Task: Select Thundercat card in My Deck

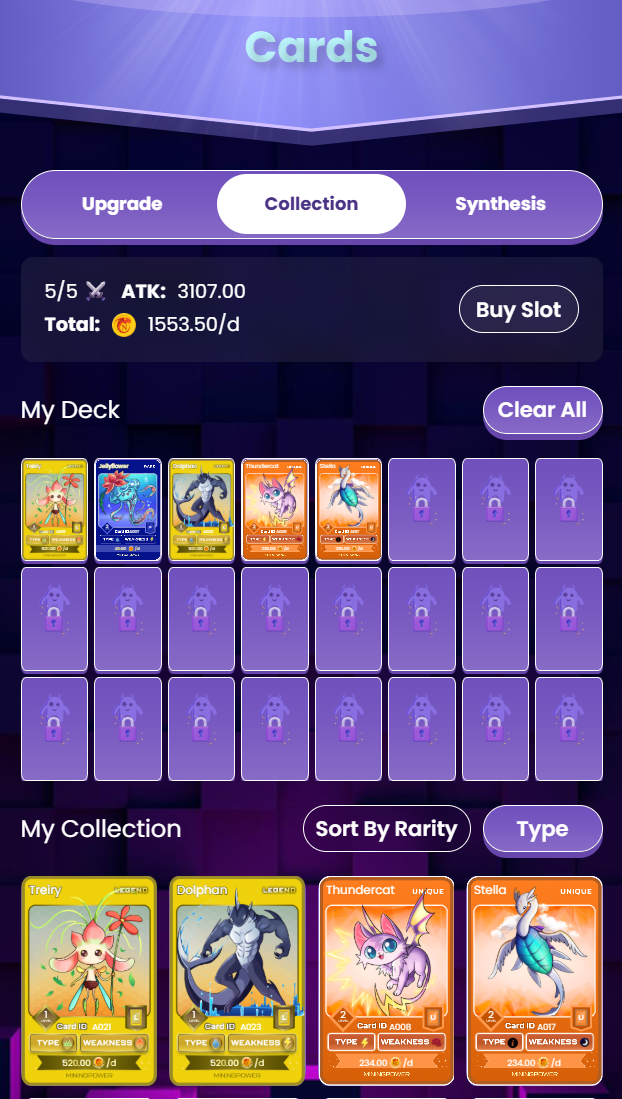Action: (x=275, y=509)
